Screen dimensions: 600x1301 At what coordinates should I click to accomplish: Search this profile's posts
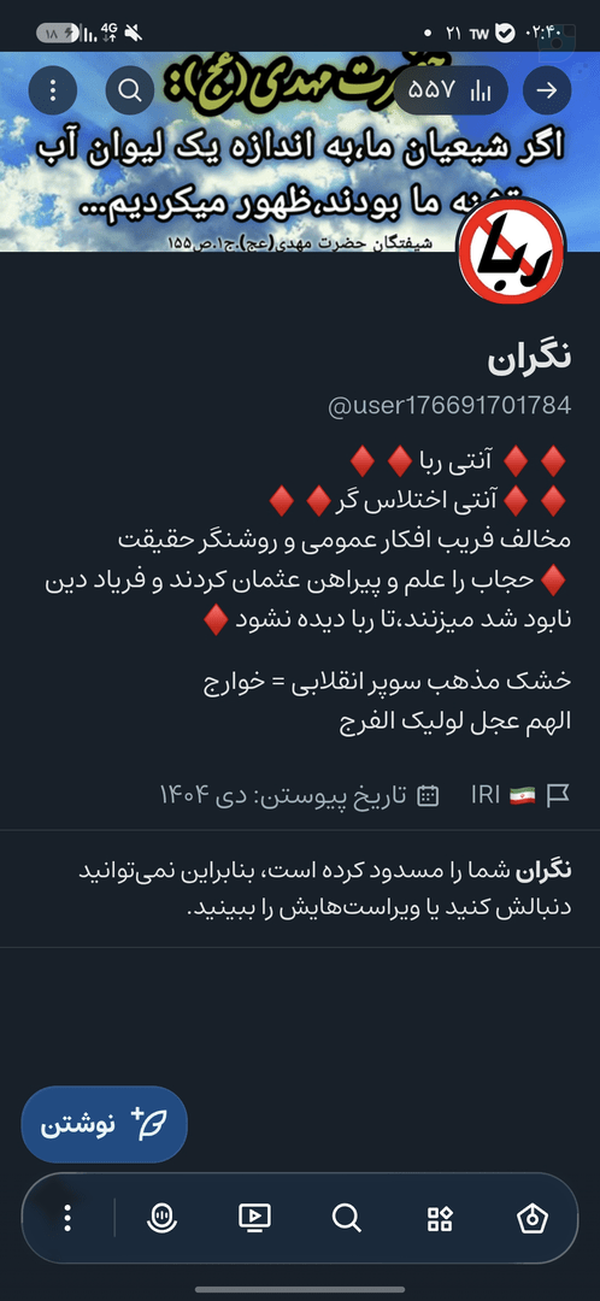point(130,91)
